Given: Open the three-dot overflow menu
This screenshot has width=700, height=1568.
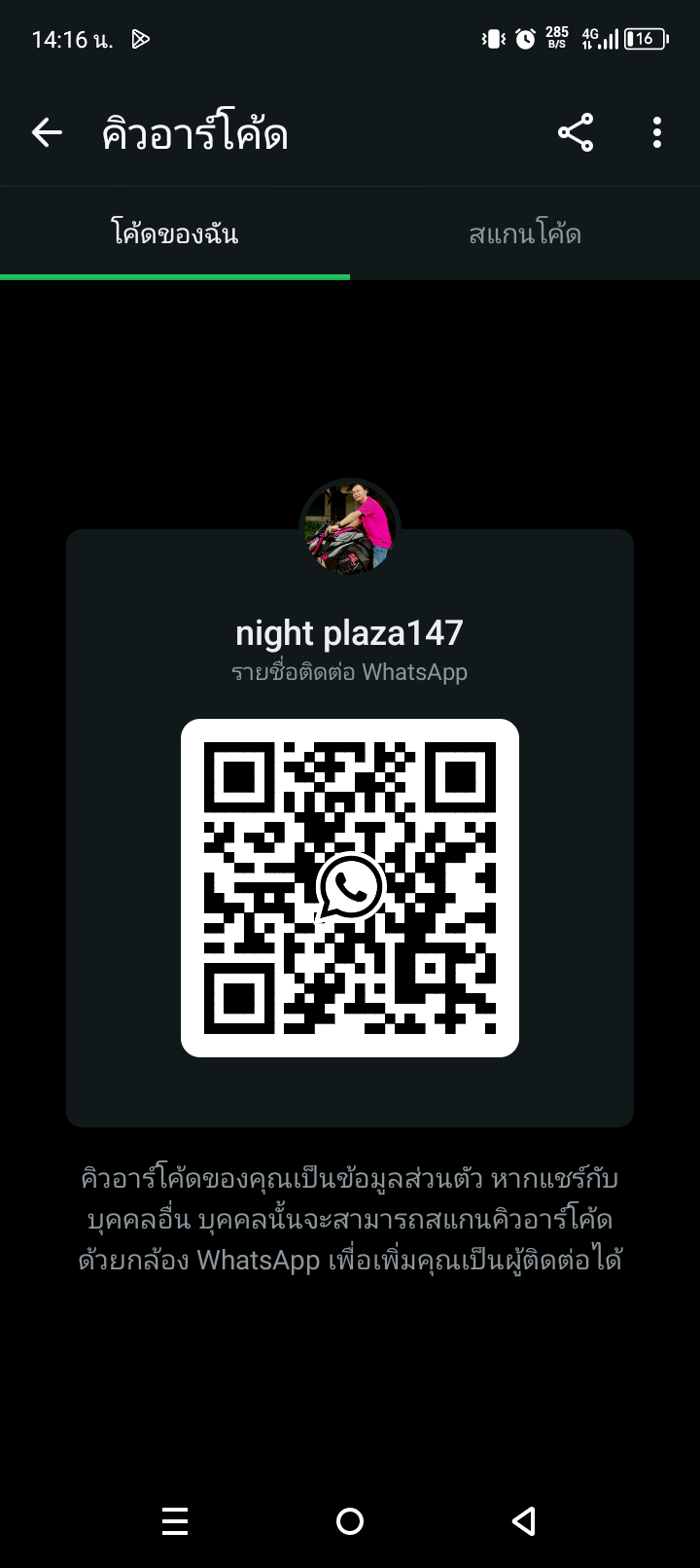Looking at the screenshot, I should click(x=657, y=132).
